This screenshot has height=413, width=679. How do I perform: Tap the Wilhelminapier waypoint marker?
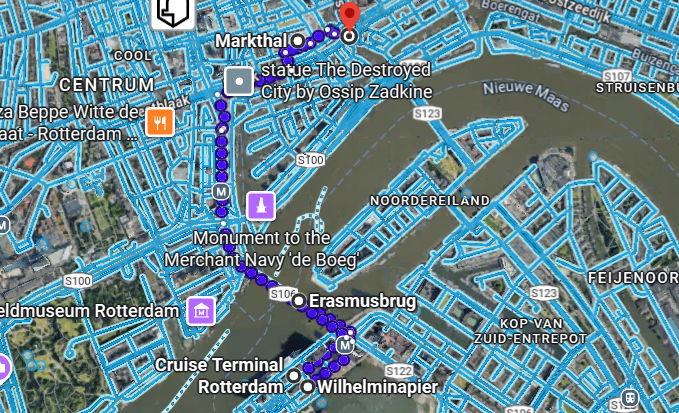point(307,387)
